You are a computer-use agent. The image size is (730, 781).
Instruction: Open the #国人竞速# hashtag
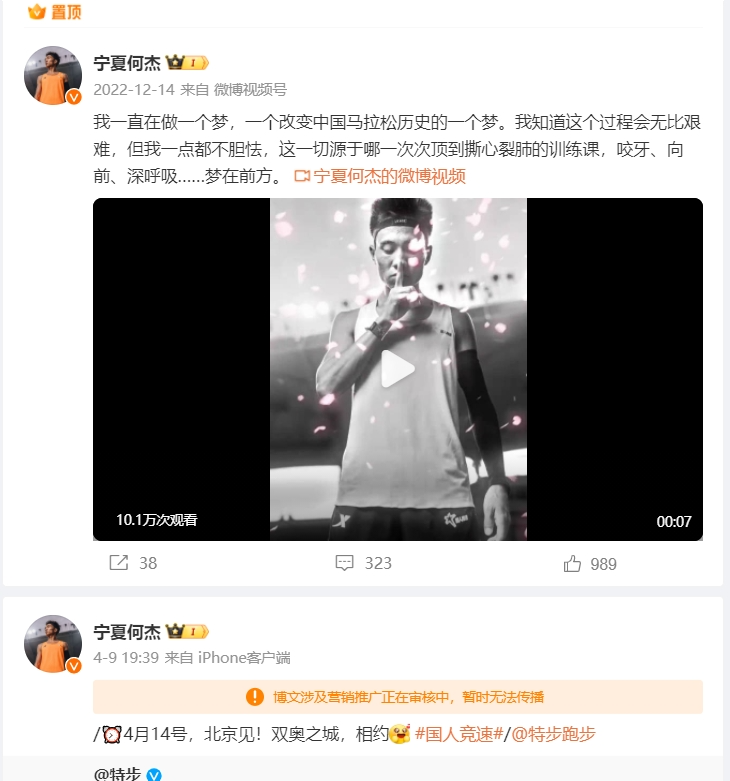[x=458, y=734]
